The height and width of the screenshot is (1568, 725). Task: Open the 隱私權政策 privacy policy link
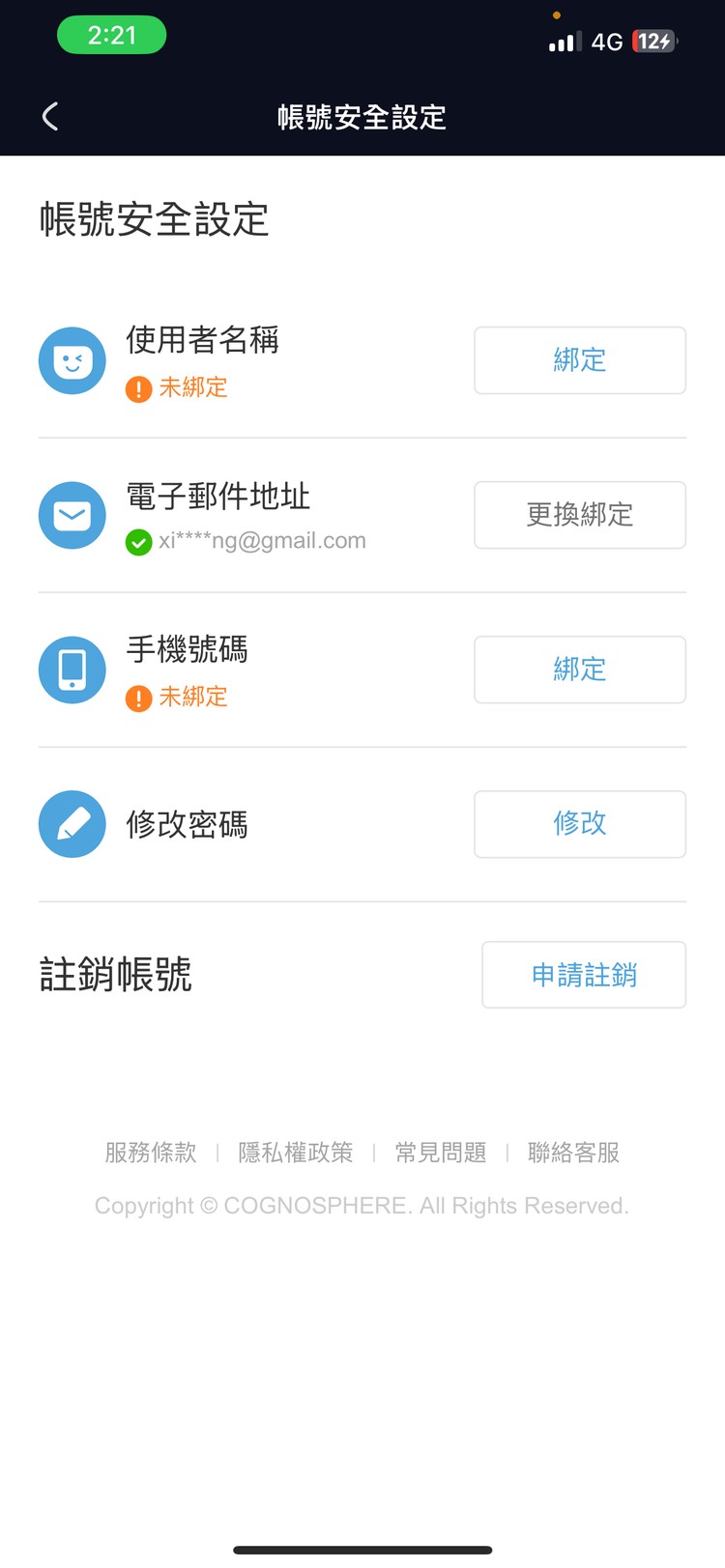[296, 1153]
